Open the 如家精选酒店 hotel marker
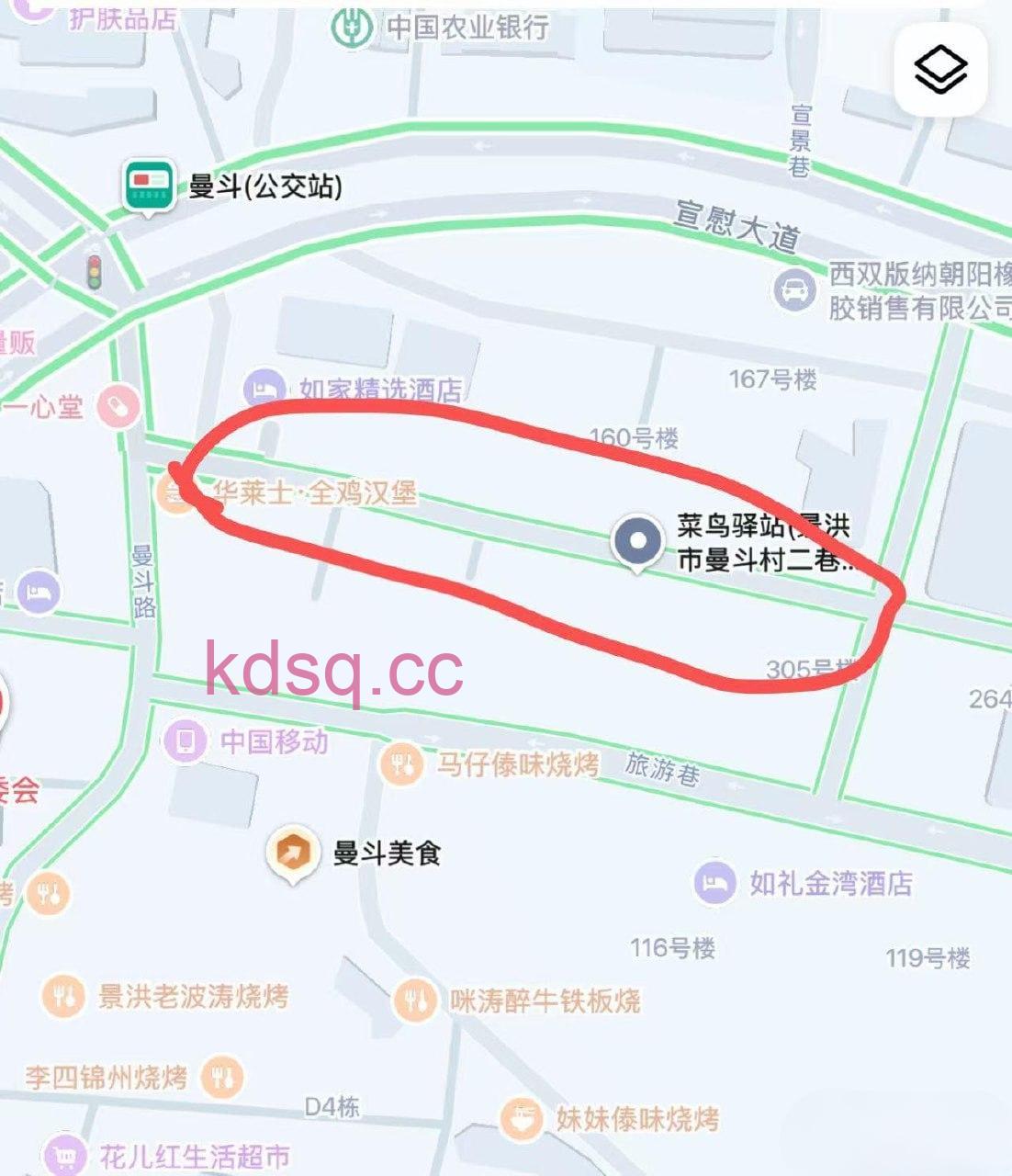This screenshot has height=1176, width=1012. click(264, 389)
